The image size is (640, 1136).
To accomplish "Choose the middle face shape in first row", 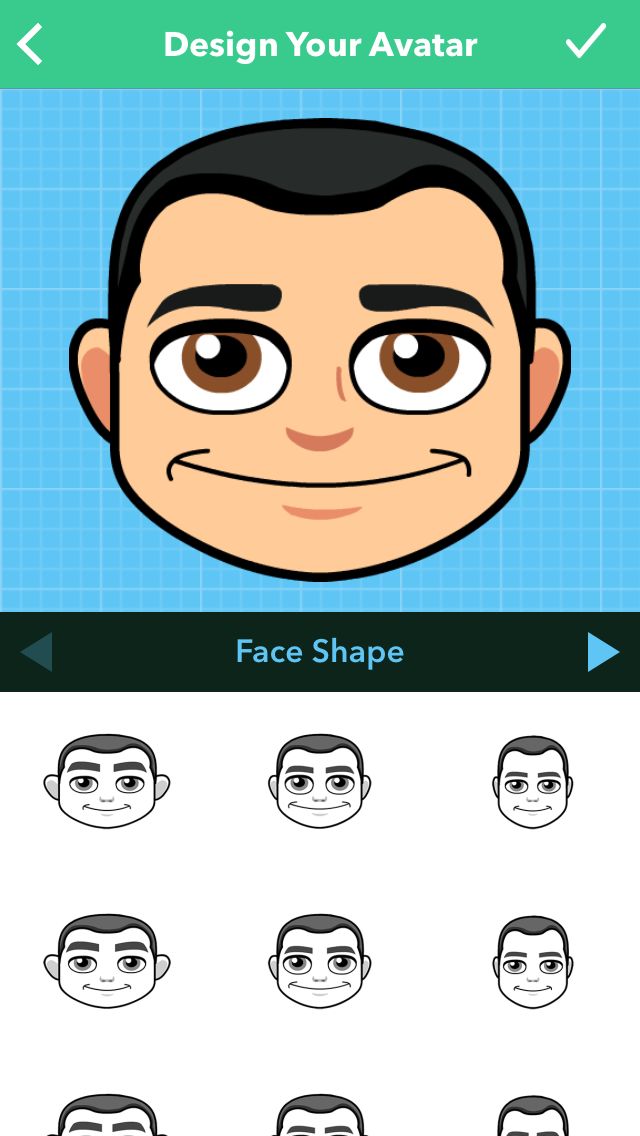I will [x=320, y=781].
